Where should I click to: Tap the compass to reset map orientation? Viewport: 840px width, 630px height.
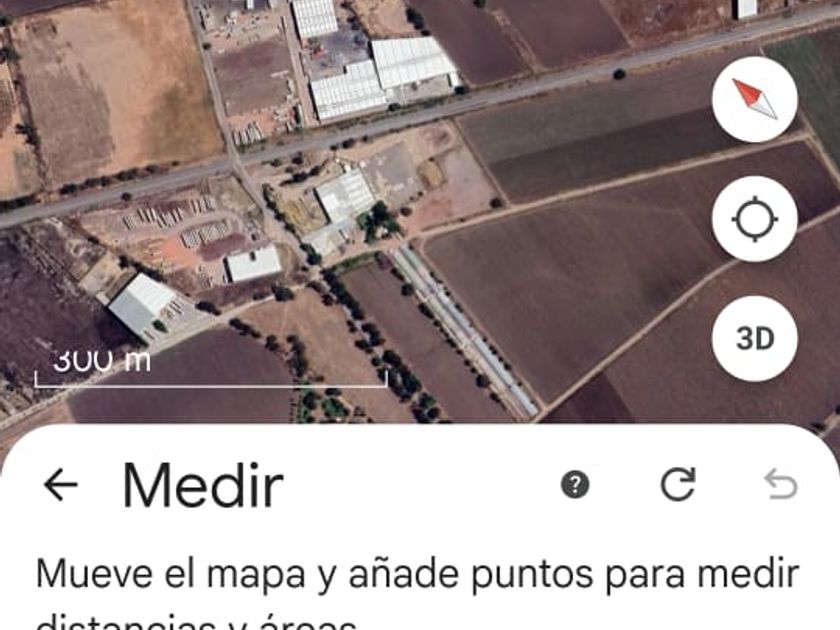coord(755,99)
